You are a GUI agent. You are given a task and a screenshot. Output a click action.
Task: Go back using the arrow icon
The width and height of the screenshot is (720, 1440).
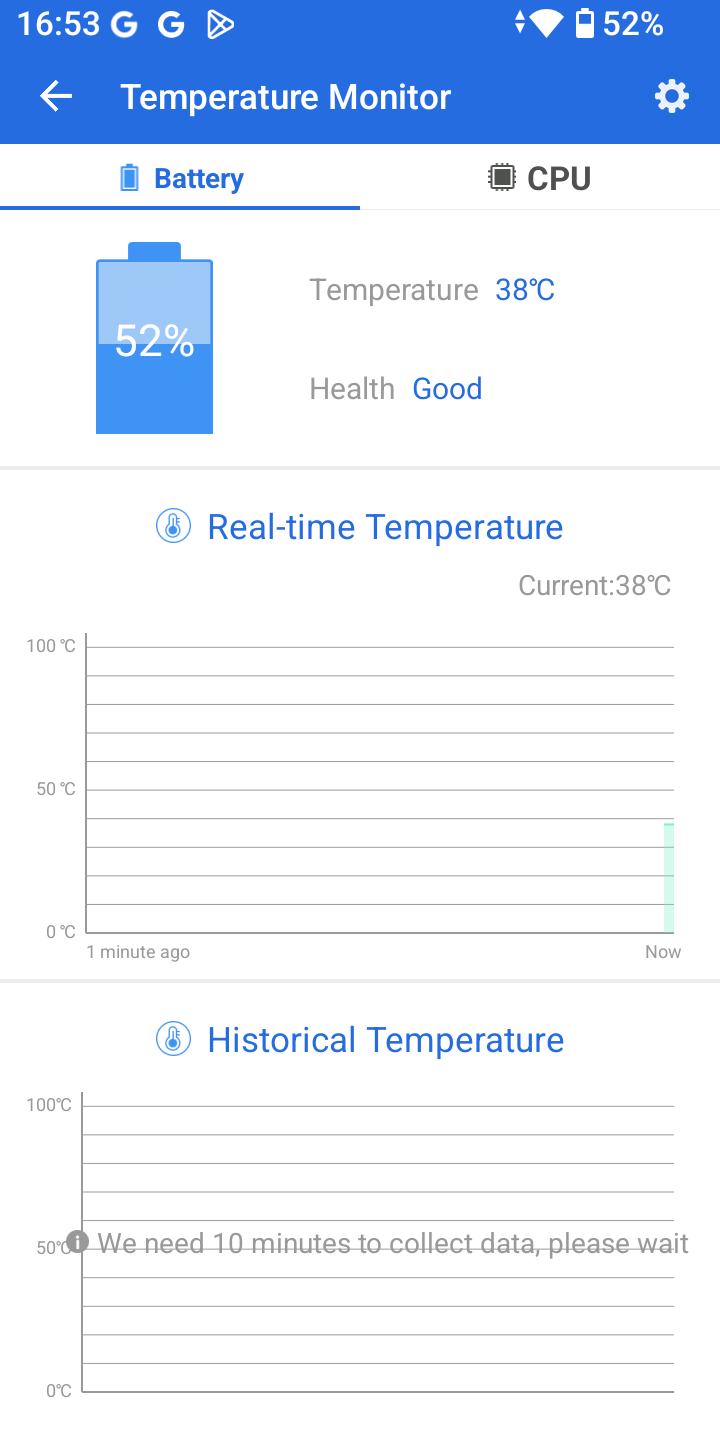tap(56, 97)
